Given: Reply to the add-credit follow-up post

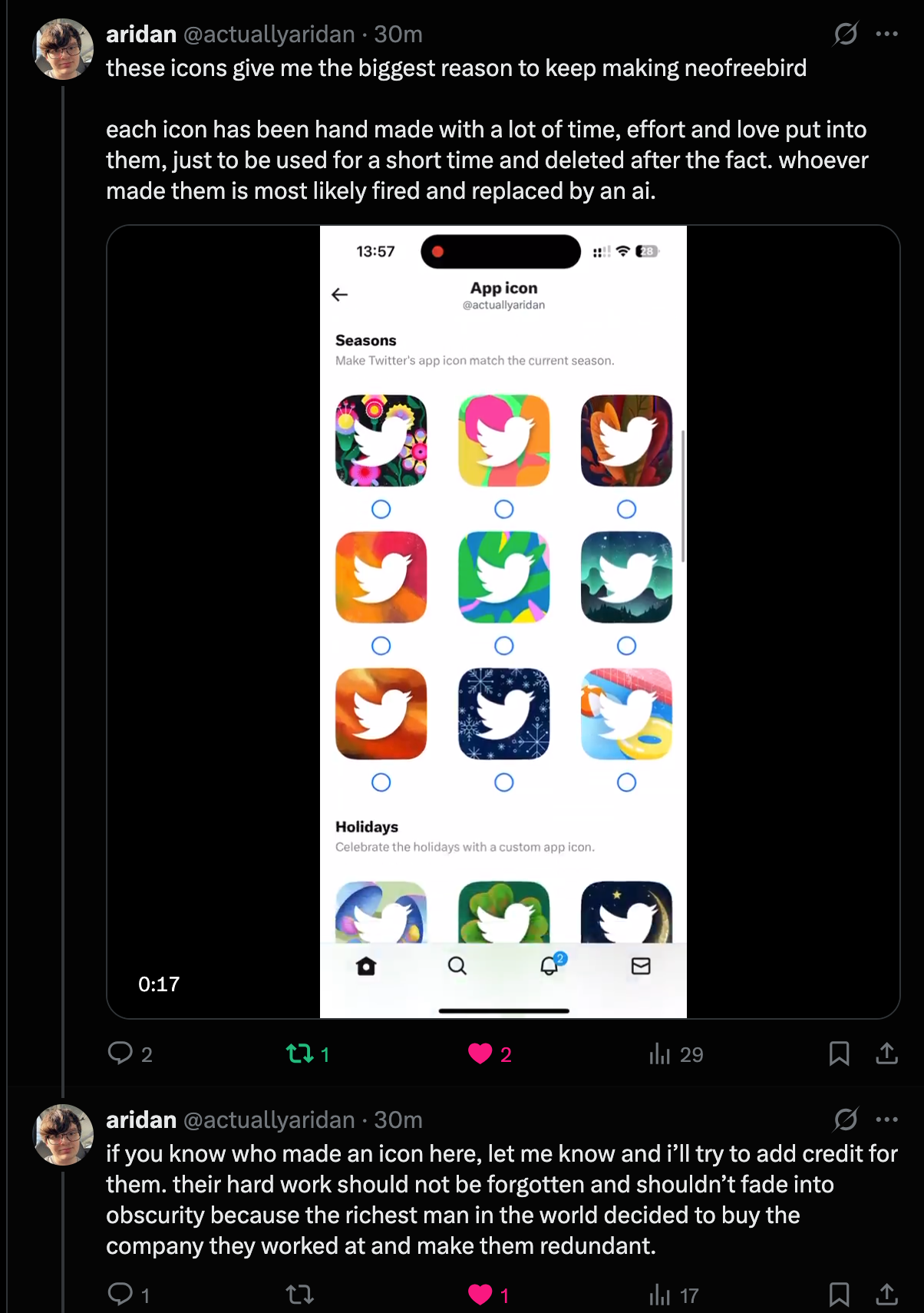Looking at the screenshot, I should click(x=120, y=1295).
